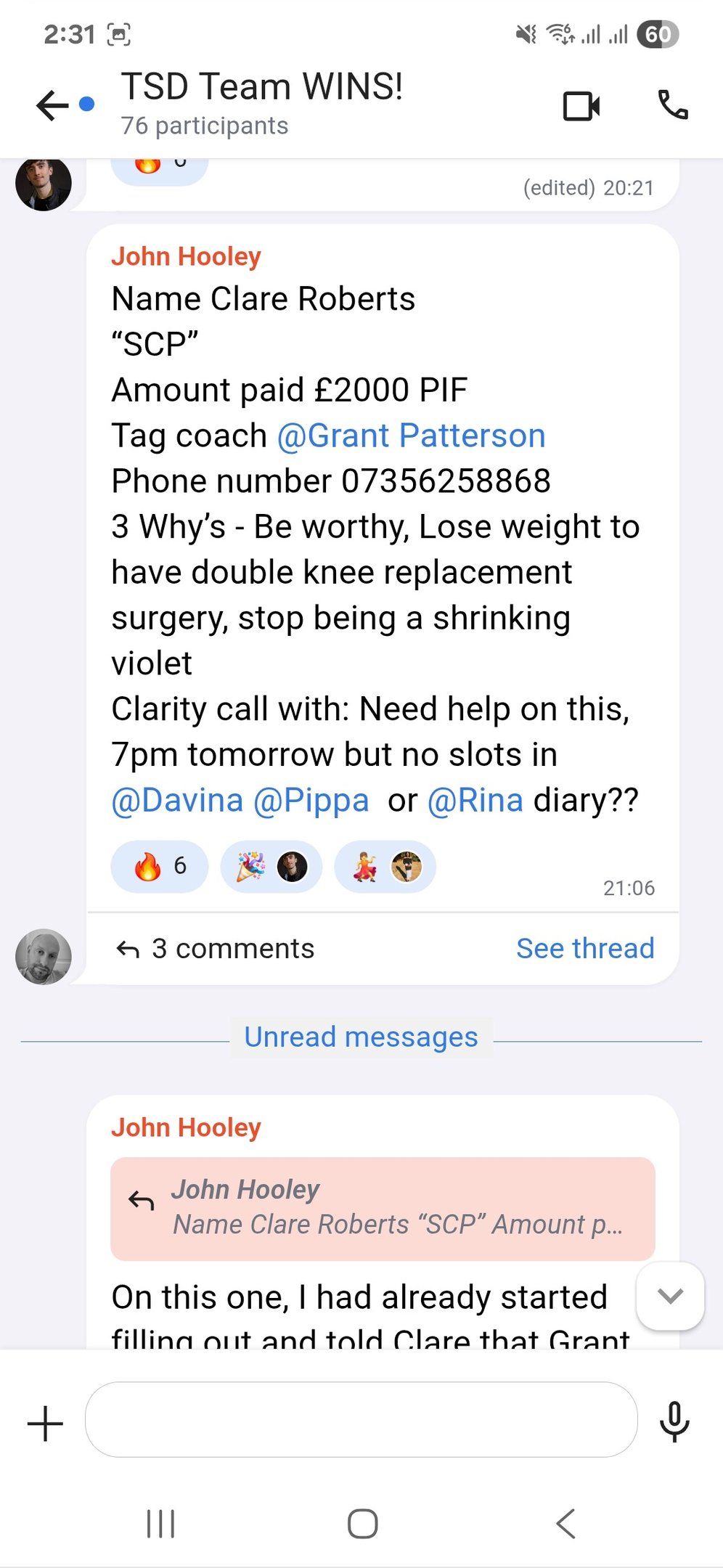The image size is (723, 1568).
Task: Open @Grant Patterson mention
Action: pyautogui.click(x=411, y=436)
